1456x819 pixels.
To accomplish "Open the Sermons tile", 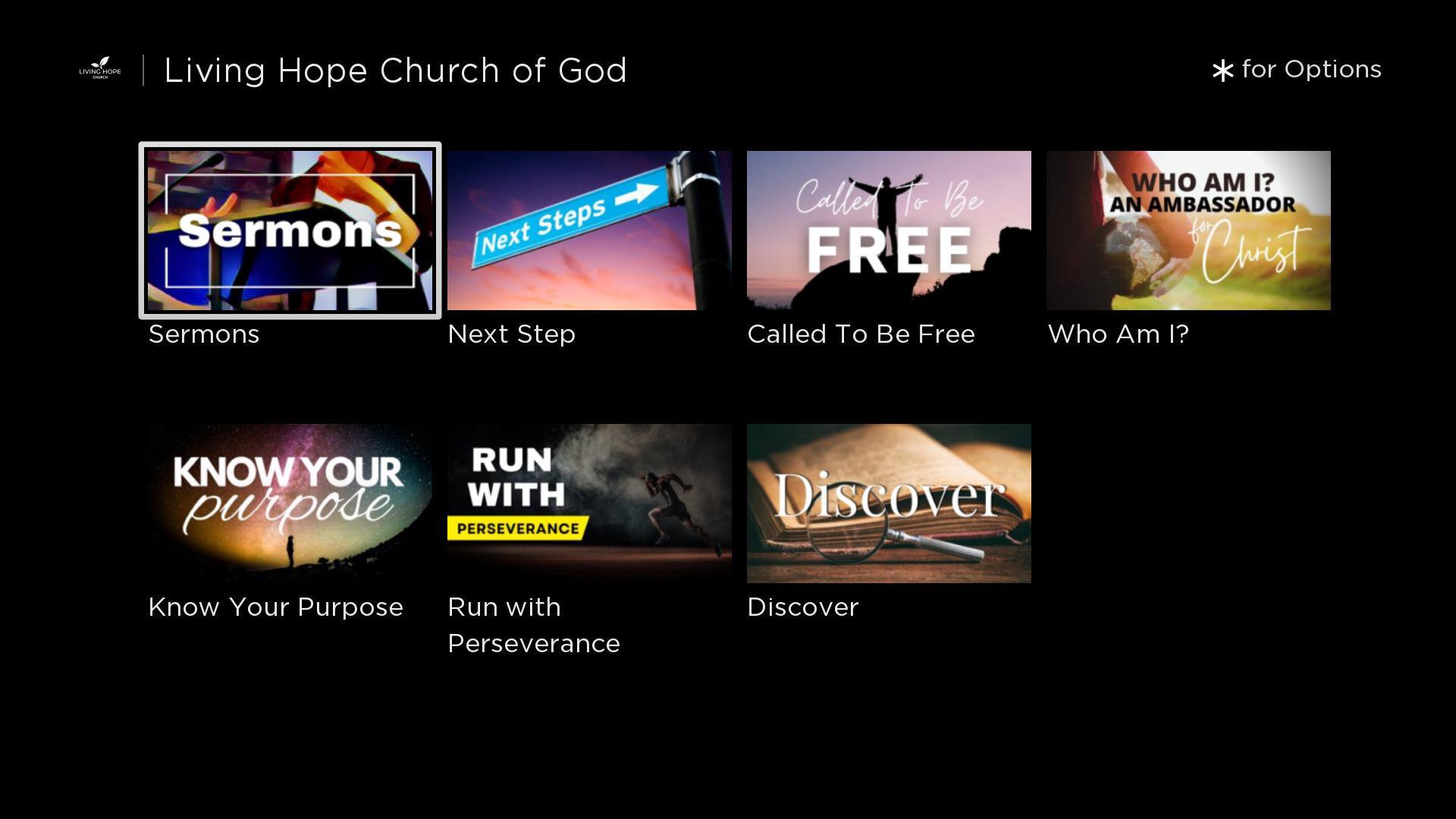I will click(290, 231).
